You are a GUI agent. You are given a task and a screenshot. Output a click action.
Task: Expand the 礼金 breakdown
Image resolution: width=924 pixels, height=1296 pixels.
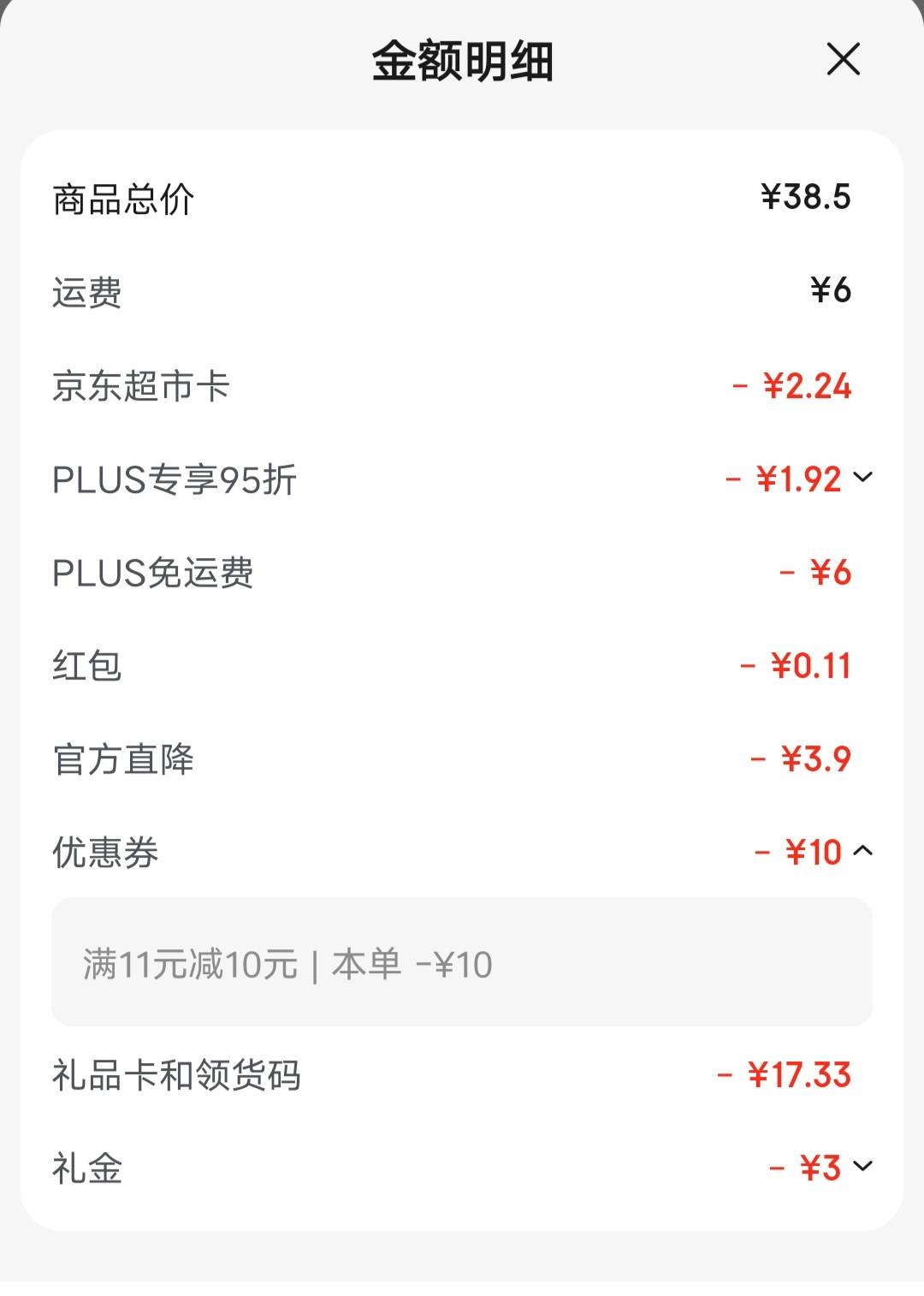(863, 1166)
